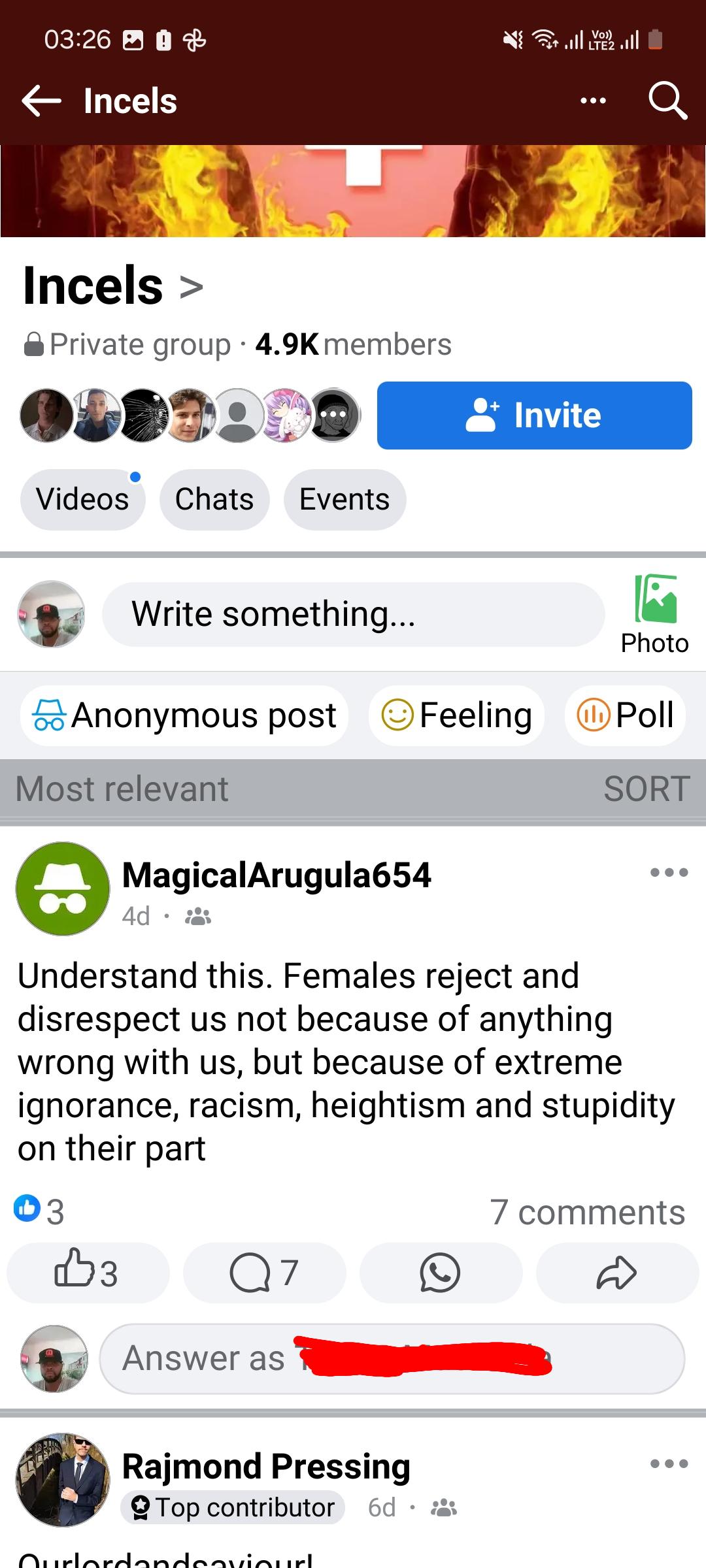Add a Photo to a new post

(x=654, y=614)
